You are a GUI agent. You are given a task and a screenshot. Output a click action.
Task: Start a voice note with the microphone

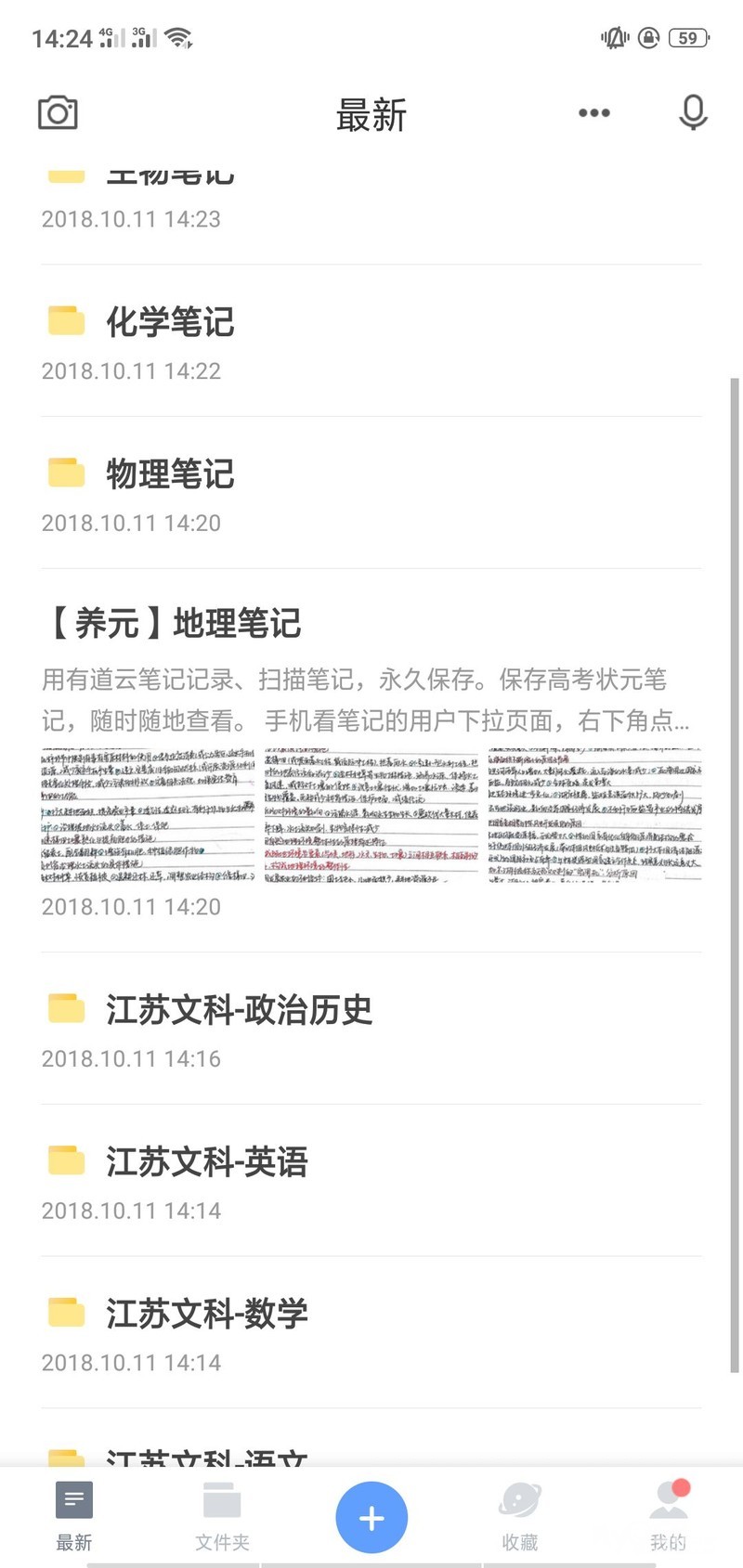[693, 113]
